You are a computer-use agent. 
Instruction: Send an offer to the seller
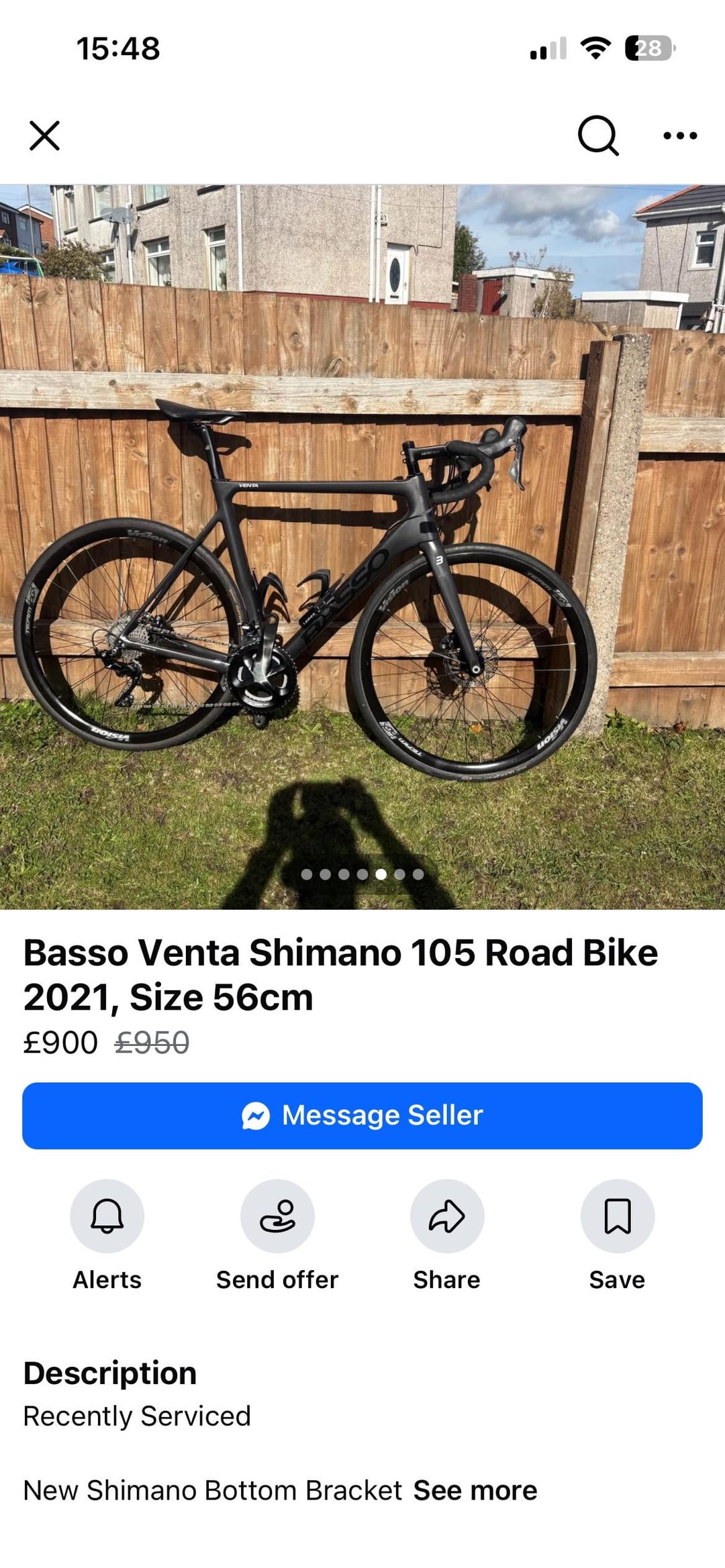277,1216
